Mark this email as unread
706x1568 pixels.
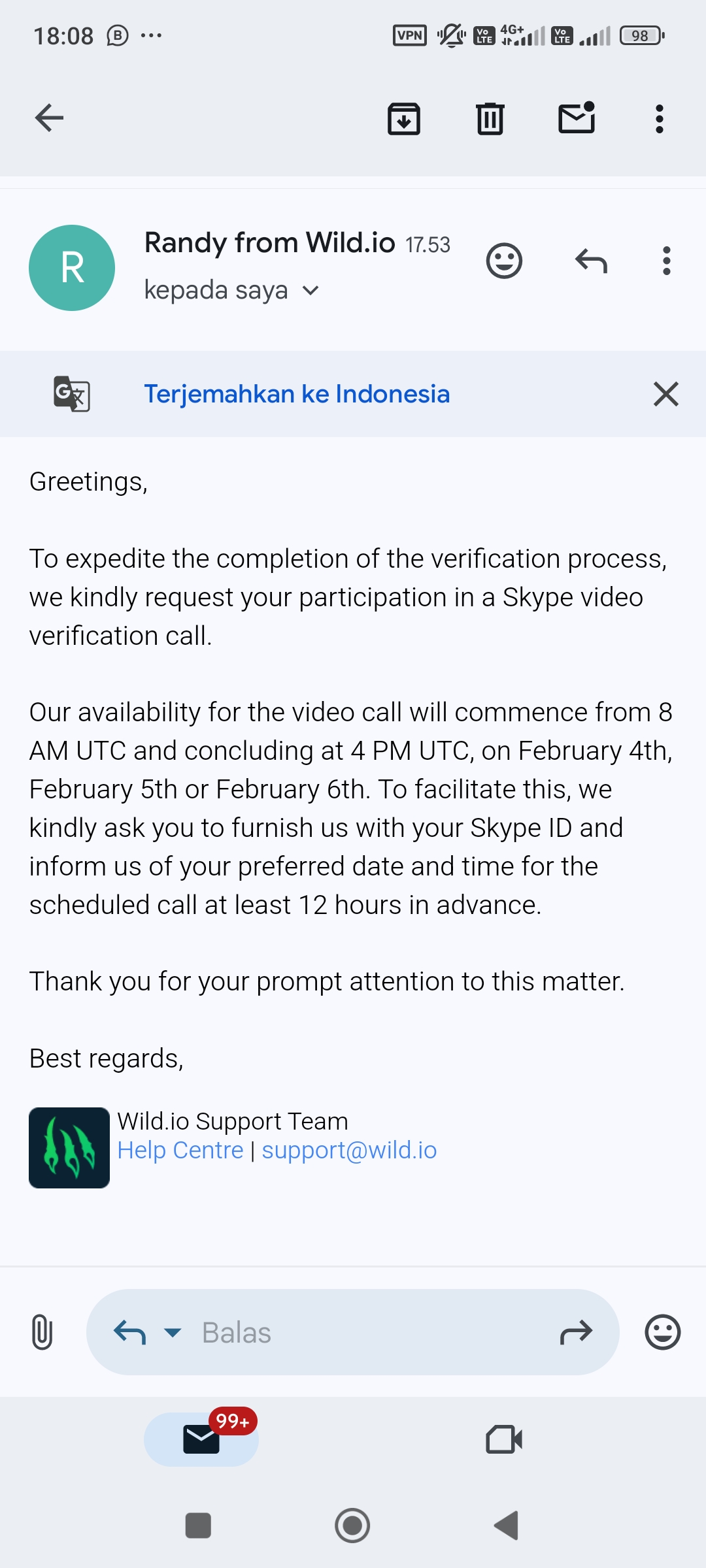(x=577, y=118)
